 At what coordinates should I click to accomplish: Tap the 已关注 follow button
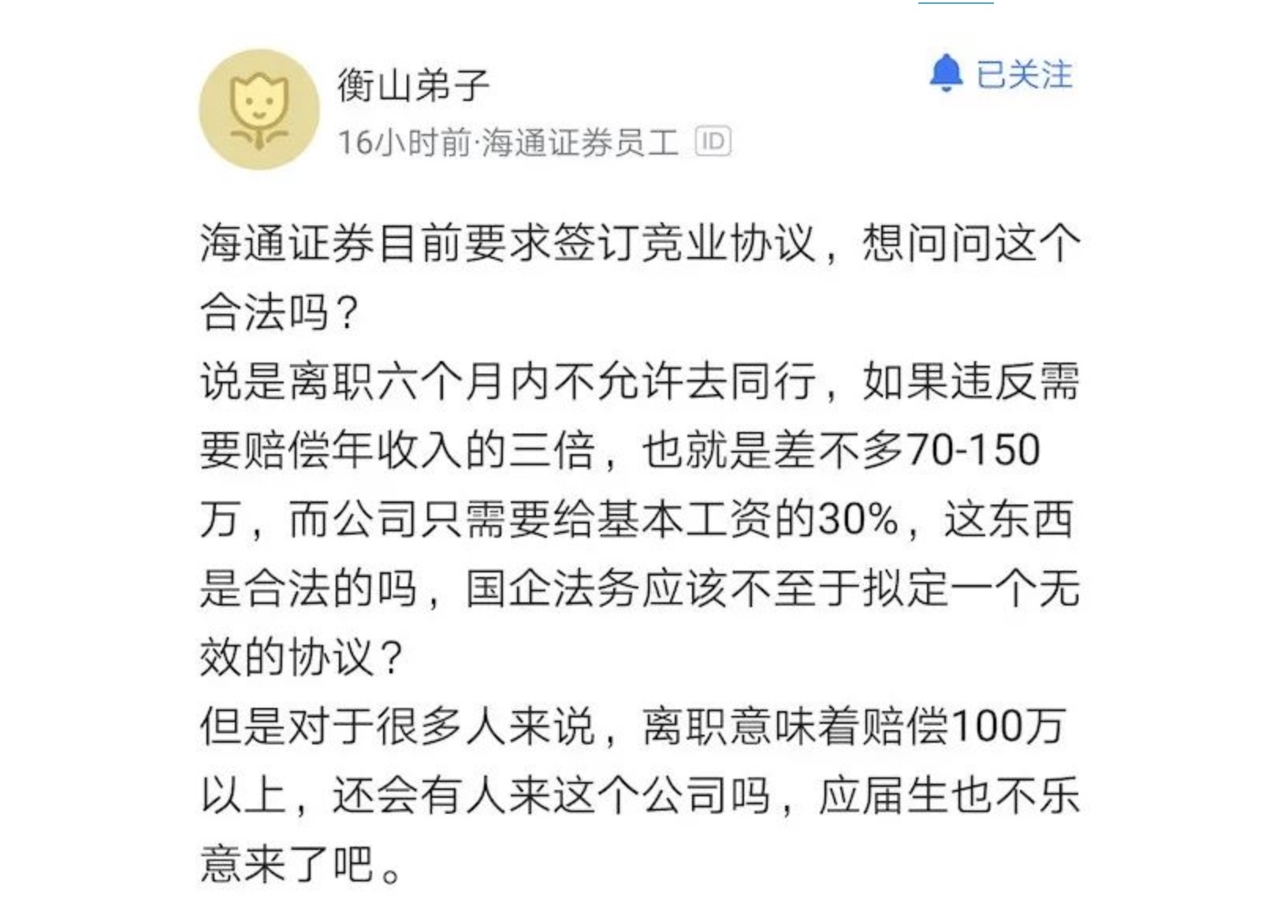click(1001, 75)
